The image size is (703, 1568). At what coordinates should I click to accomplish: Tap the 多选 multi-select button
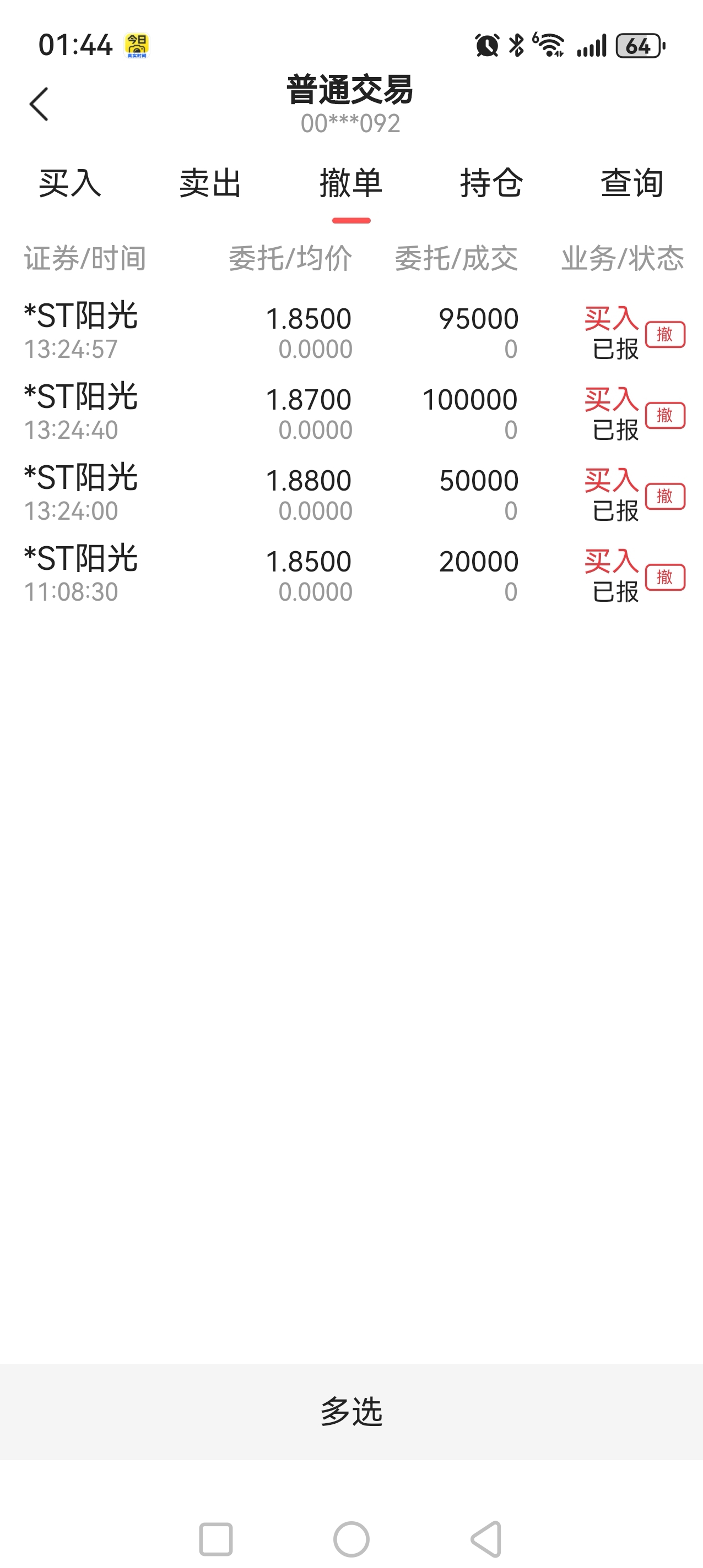coord(351,1412)
